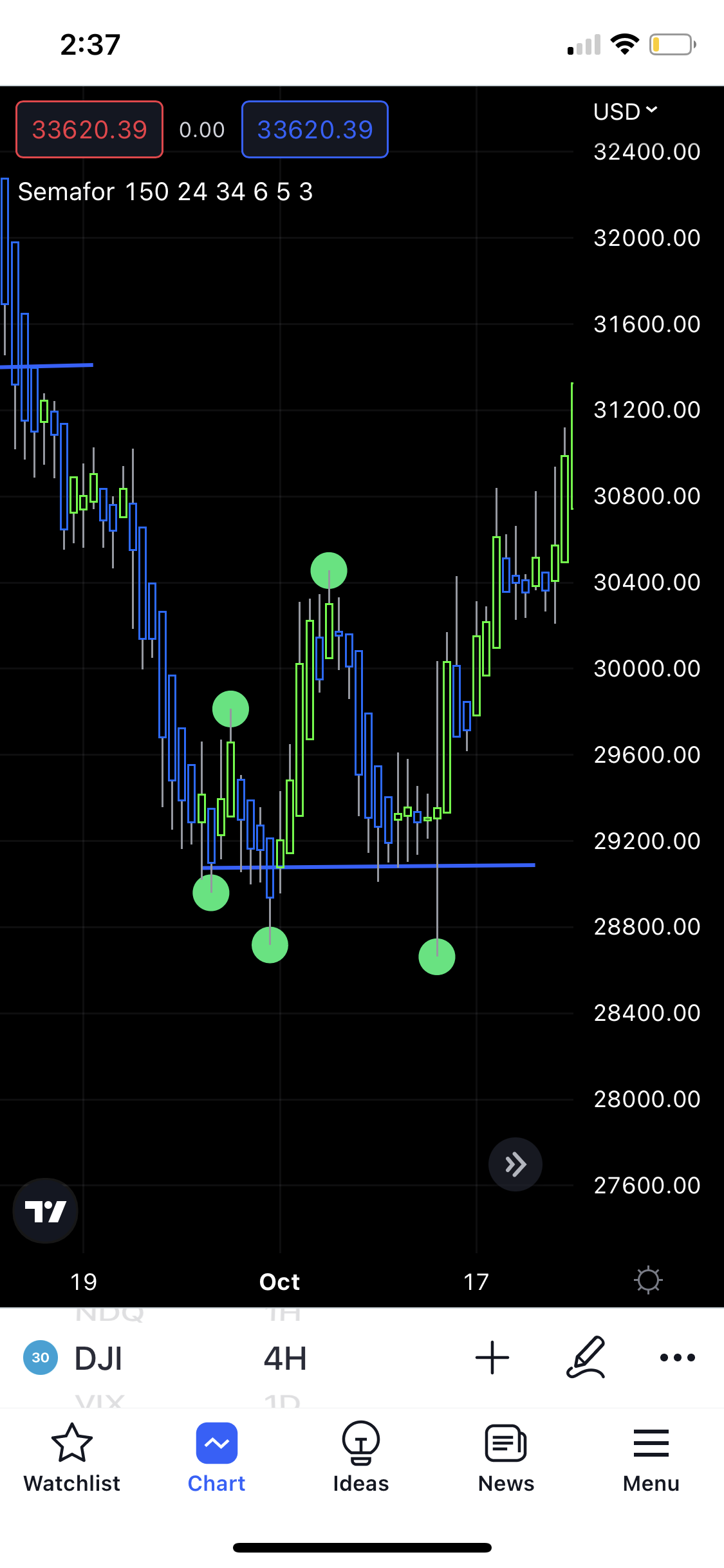Open the three-dot more options

[x=678, y=1358]
